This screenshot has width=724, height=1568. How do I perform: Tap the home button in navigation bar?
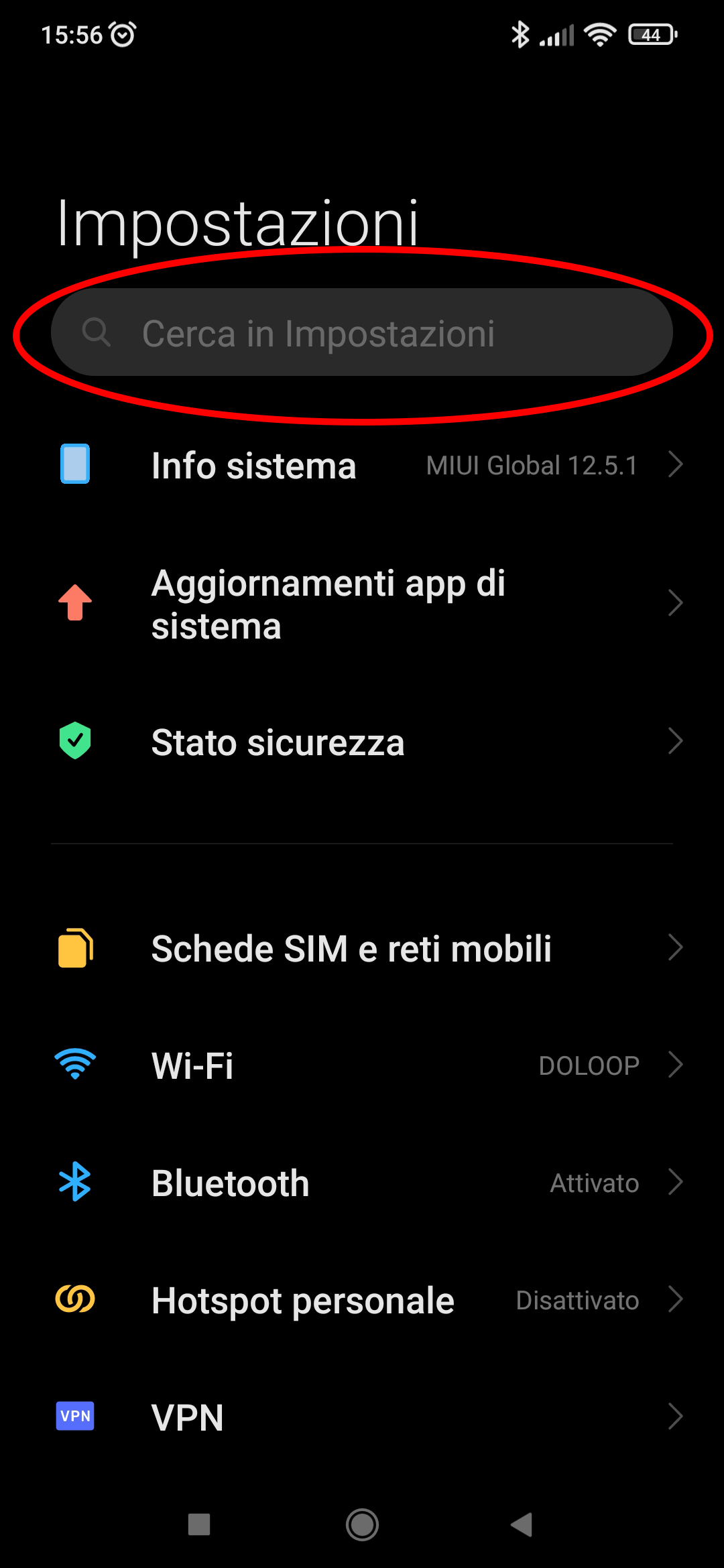pos(362,1524)
